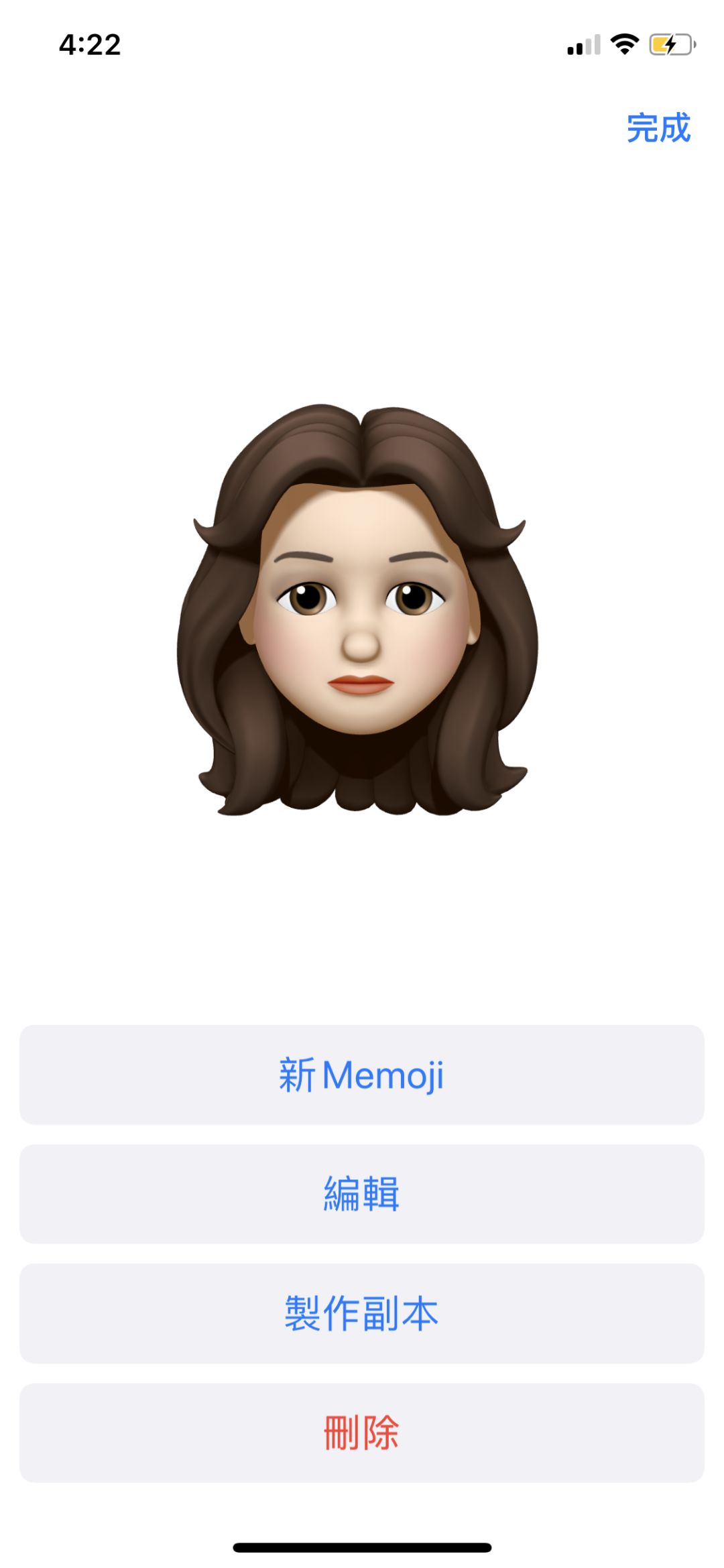Open 編輯 to edit this Memoji
The width and height of the screenshot is (724, 1568).
click(x=362, y=1194)
